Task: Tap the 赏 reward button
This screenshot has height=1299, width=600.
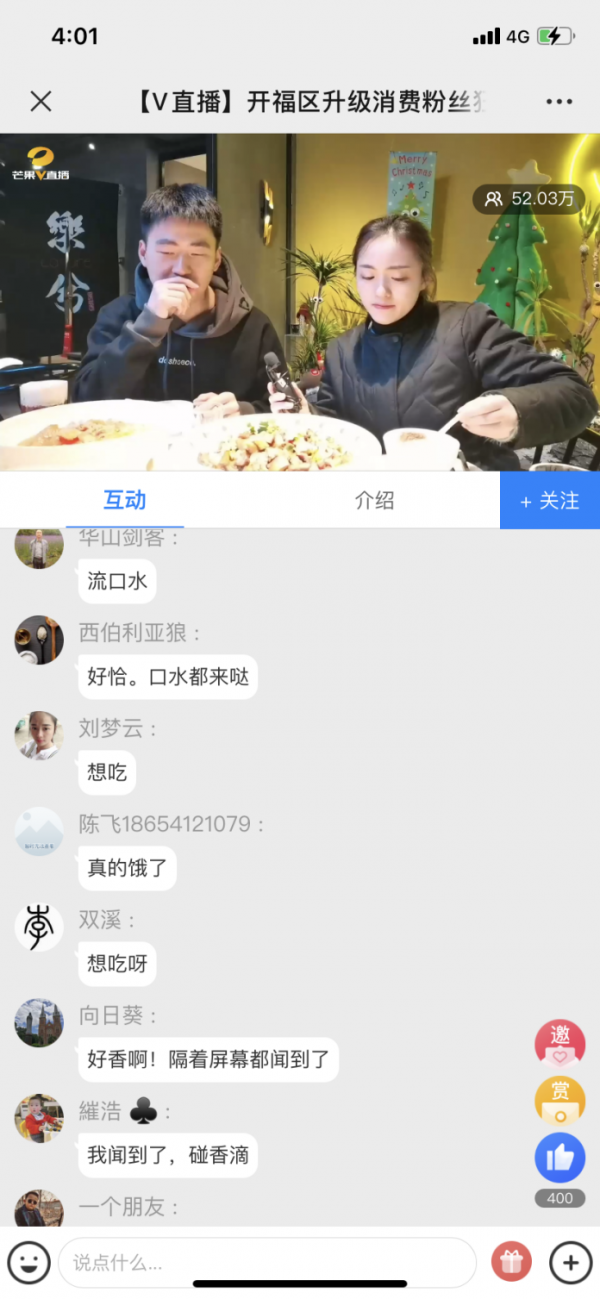Action: [560, 1100]
